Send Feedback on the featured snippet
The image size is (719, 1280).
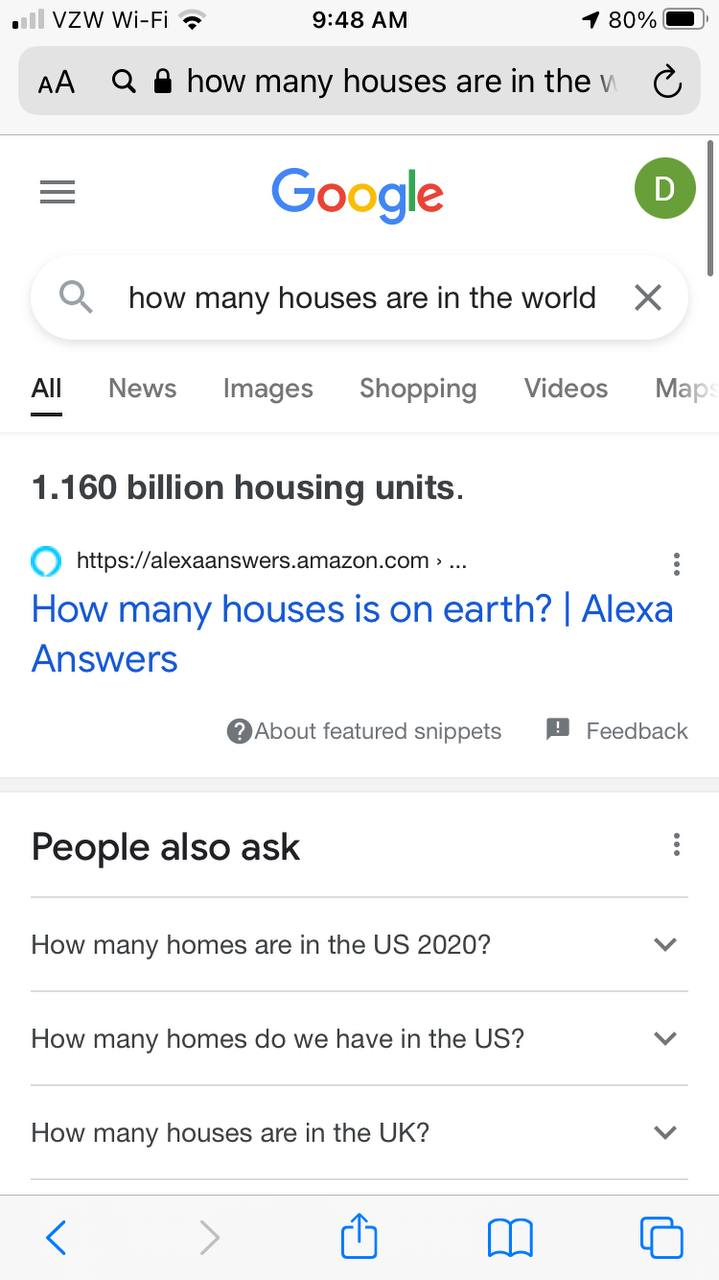(x=617, y=731)
